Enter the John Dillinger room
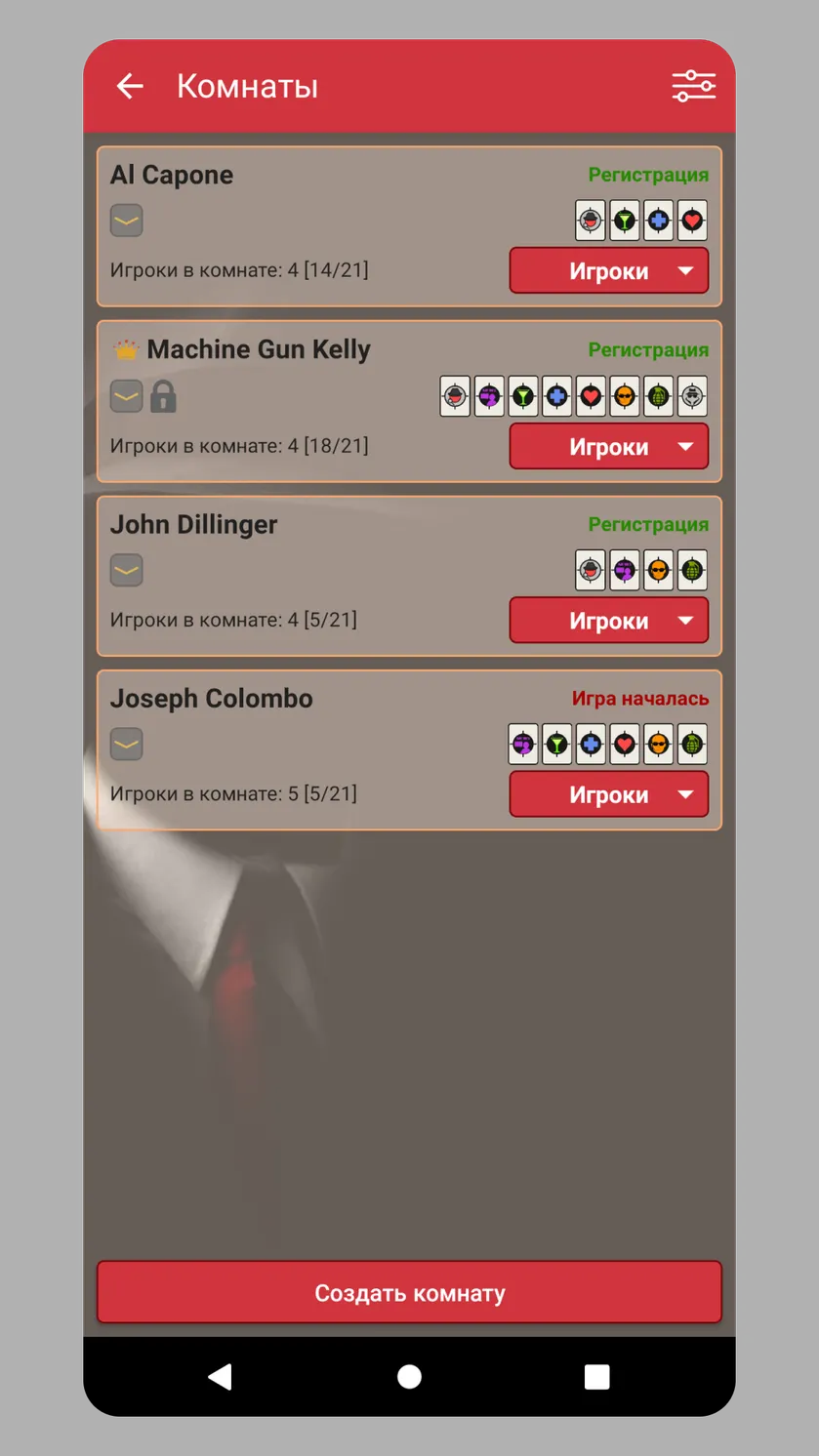The image size is (819, 1456). [409, 576]
